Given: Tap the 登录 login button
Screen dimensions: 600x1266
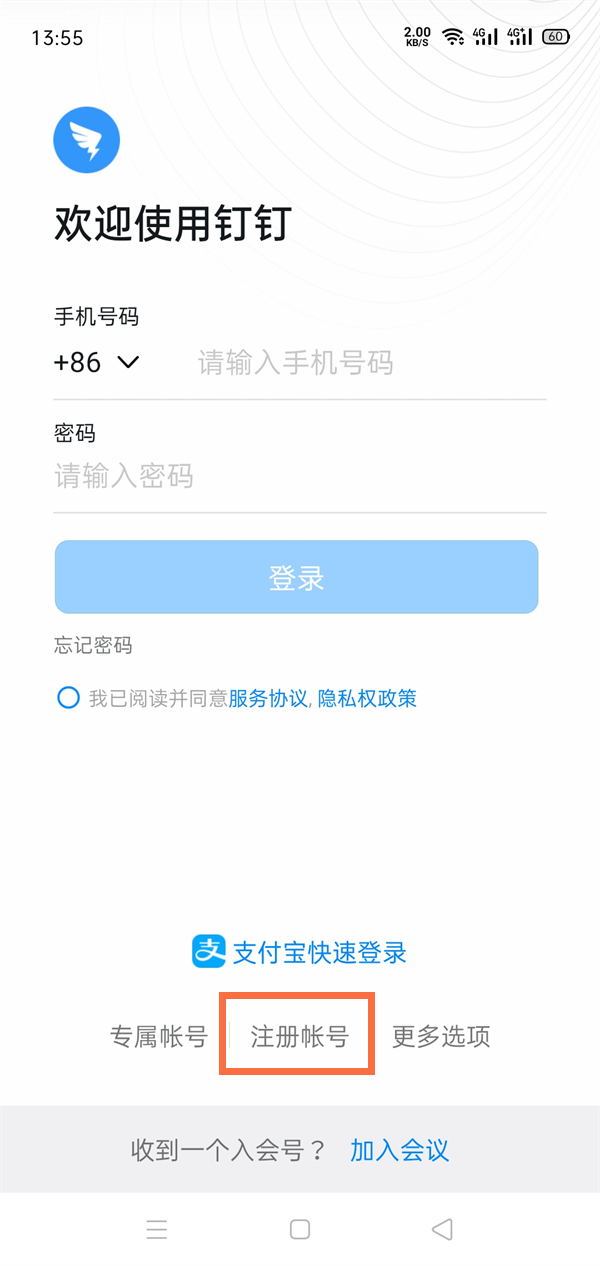Looking at the screenshot, I should [x=296, y=577].
